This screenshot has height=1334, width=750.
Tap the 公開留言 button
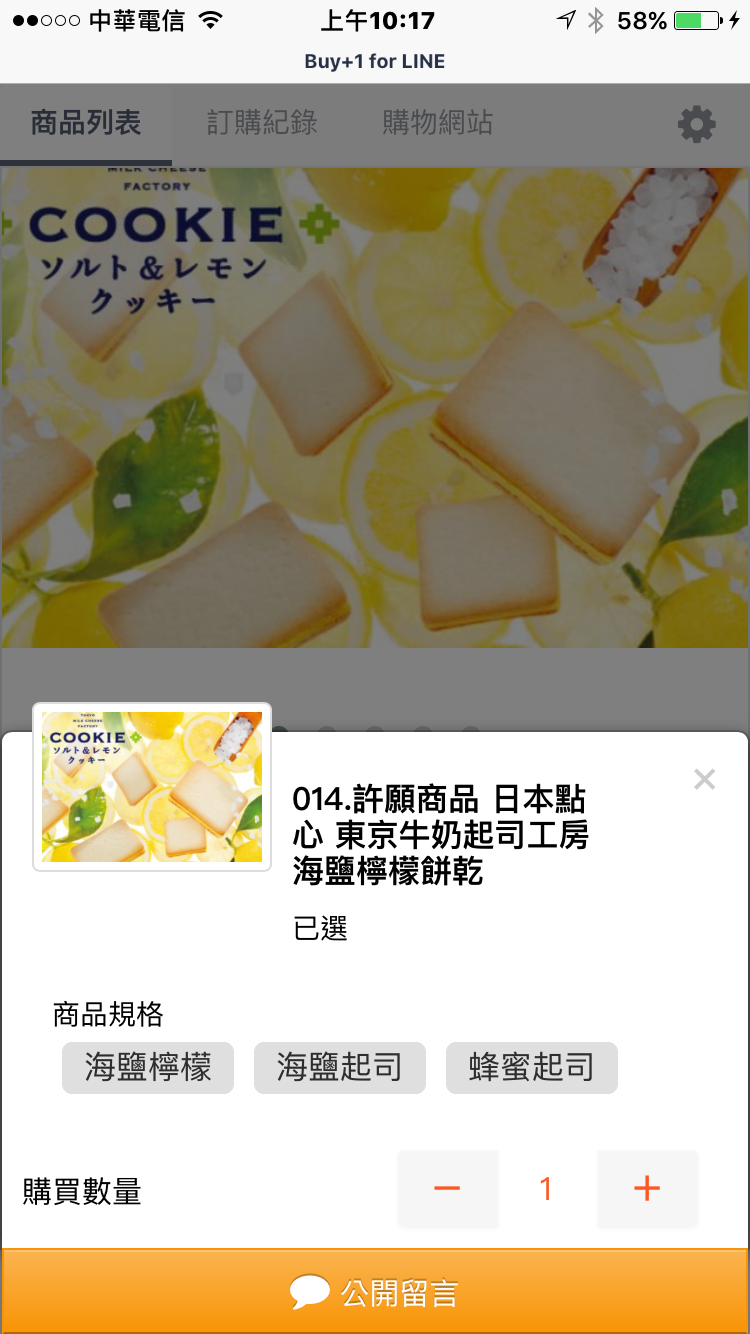tap(375, 1292)
